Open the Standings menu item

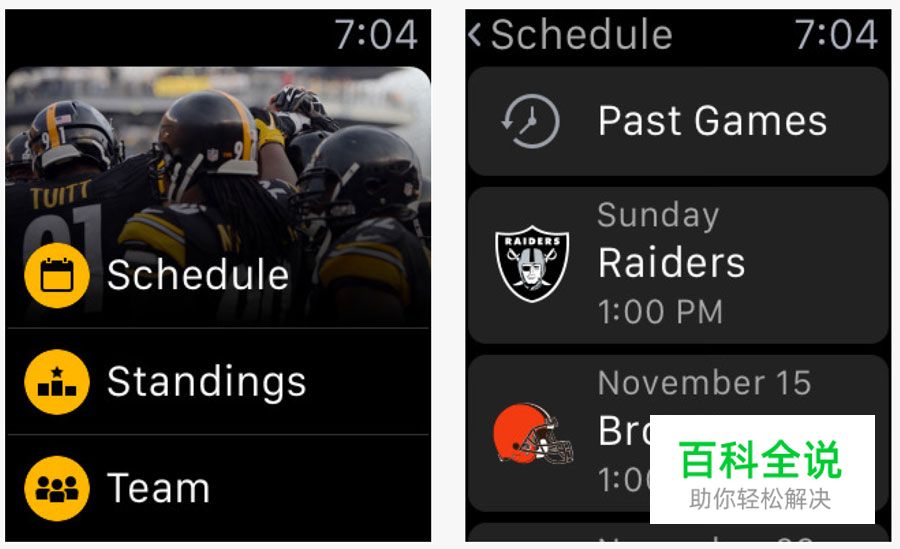point(205,382)
